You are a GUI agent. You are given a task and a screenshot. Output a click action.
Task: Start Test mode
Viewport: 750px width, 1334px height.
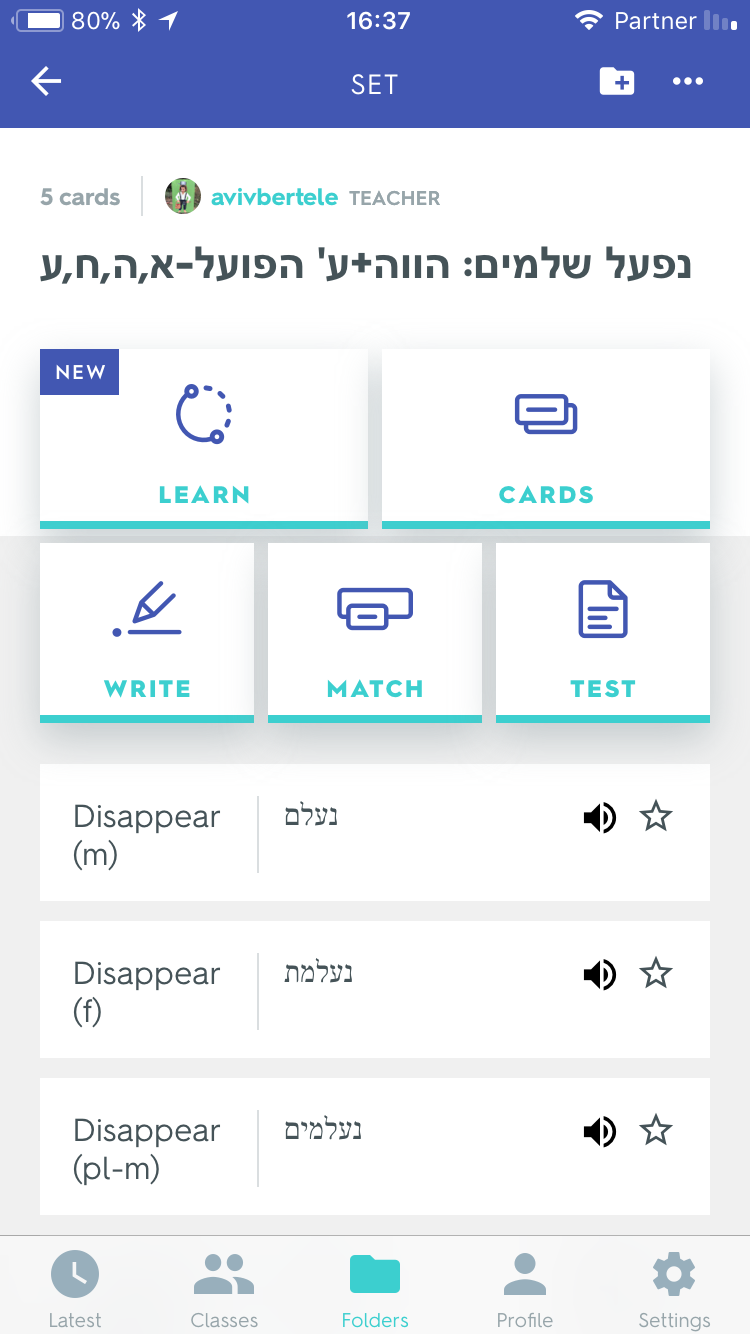point(603,632)
